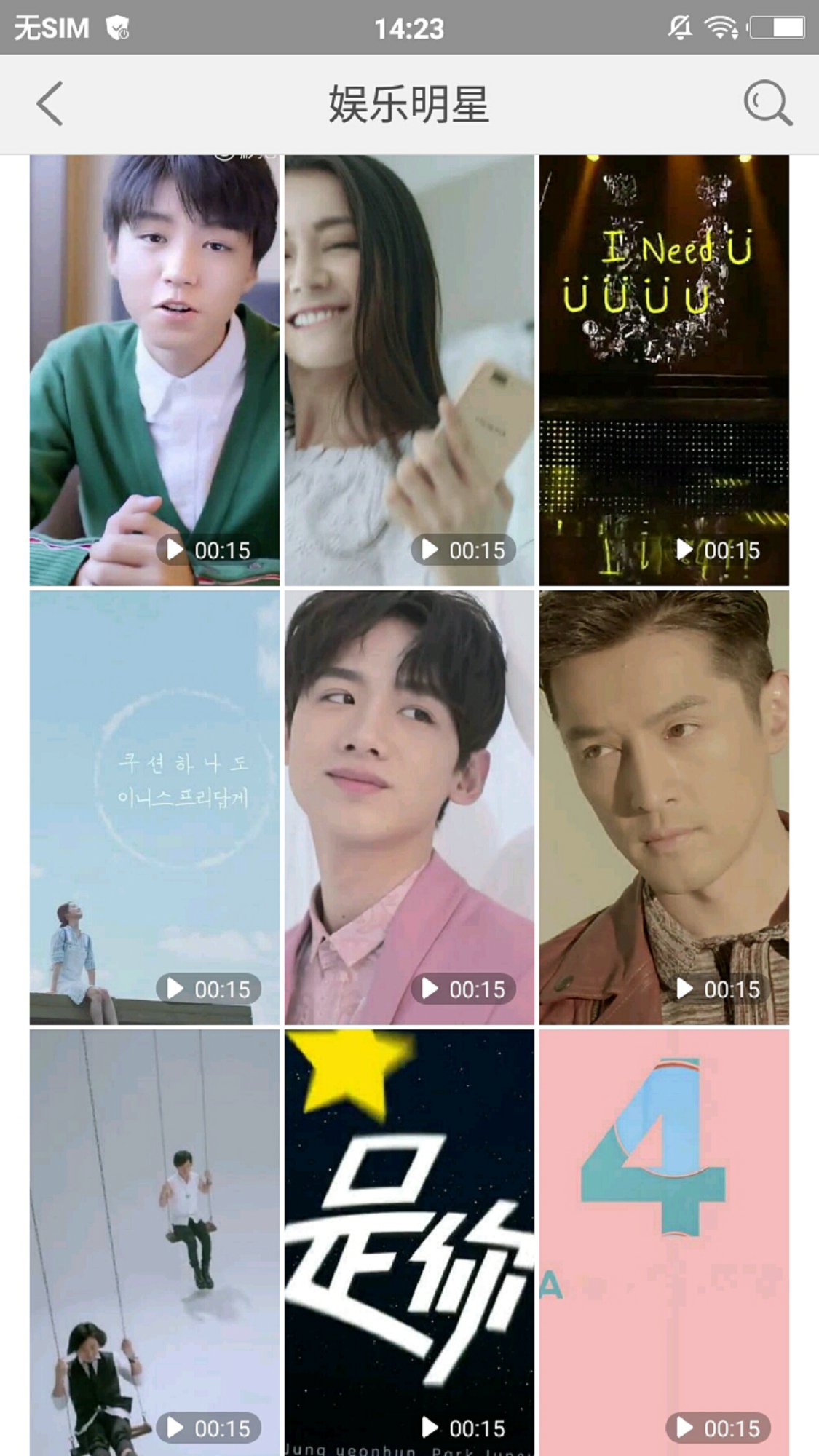The image size is (819, 1456).
Task: Open the 'I Need U' concert video
Action: 664,370
